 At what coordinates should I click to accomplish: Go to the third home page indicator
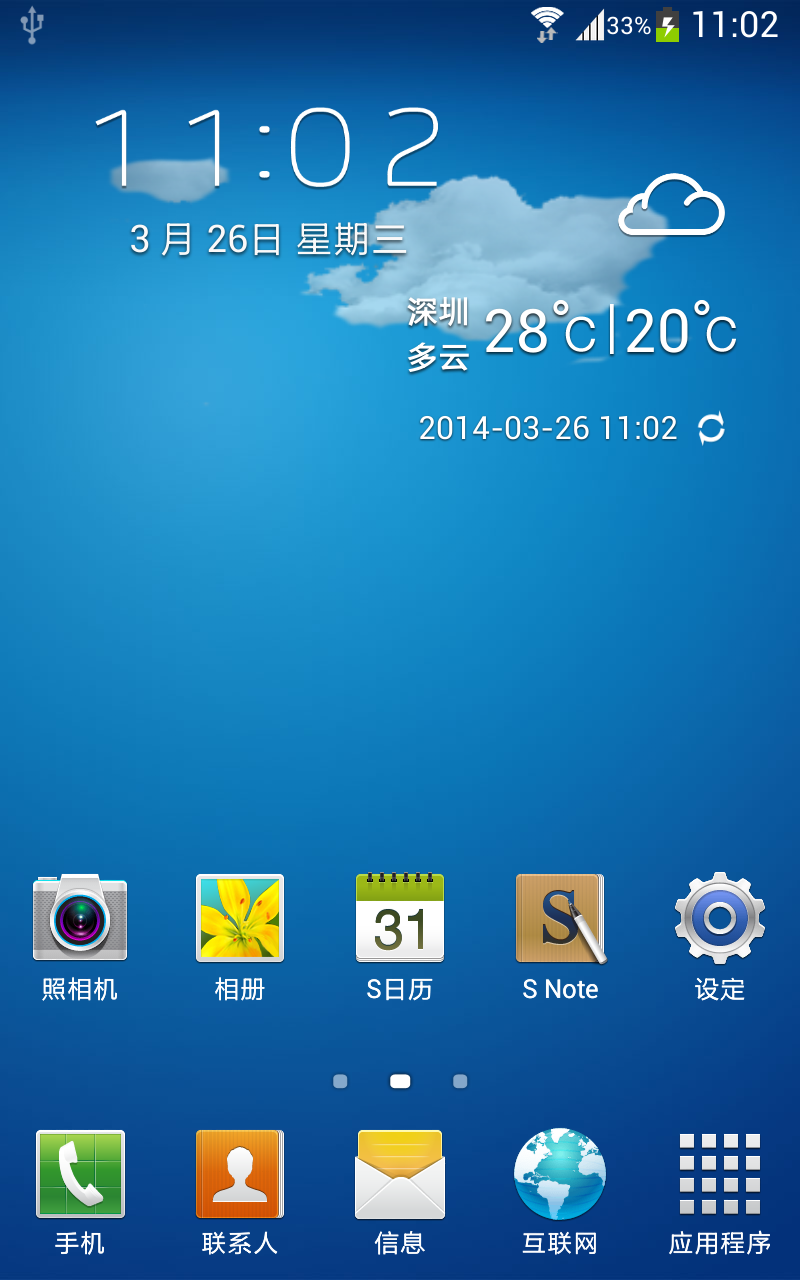click(x=460, y=1081)
